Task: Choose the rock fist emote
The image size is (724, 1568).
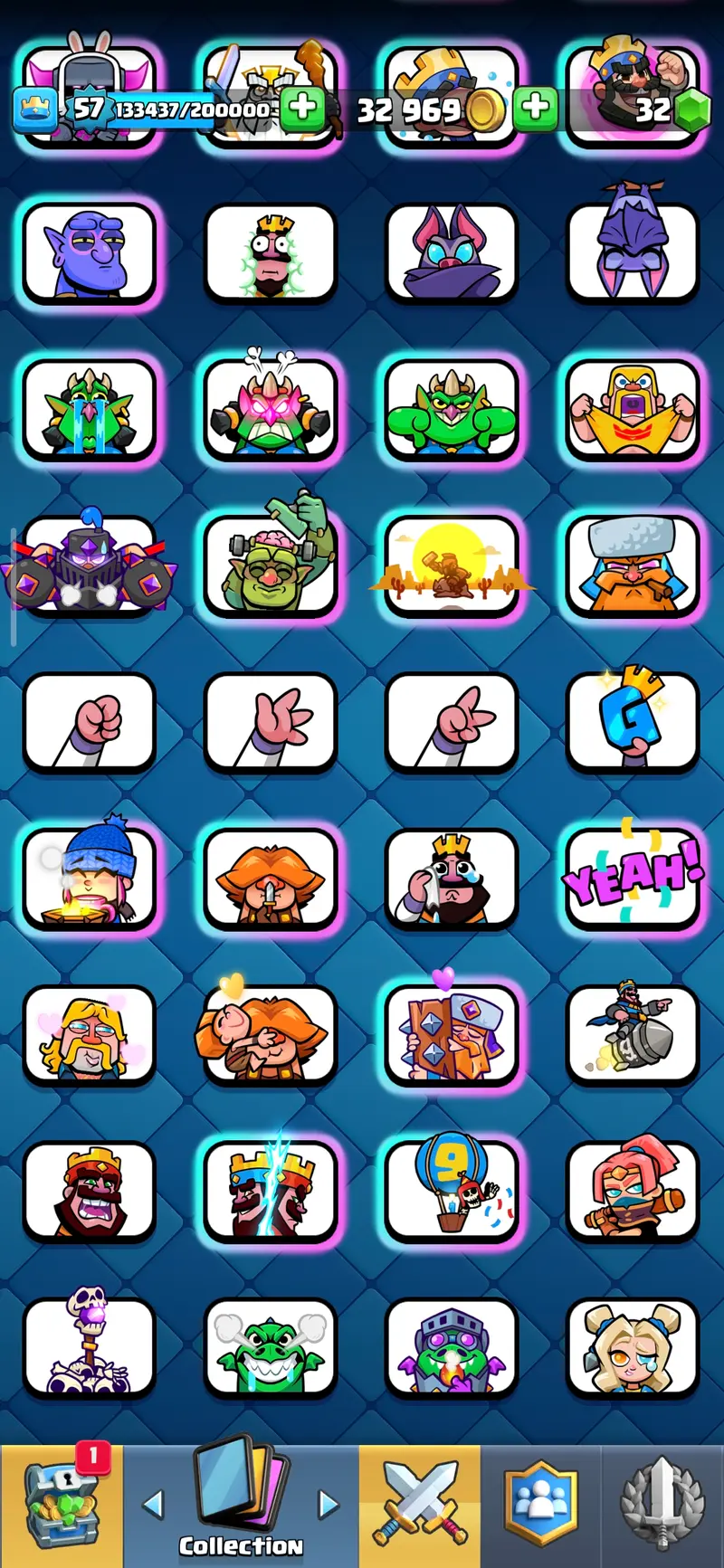Action: 89,723
